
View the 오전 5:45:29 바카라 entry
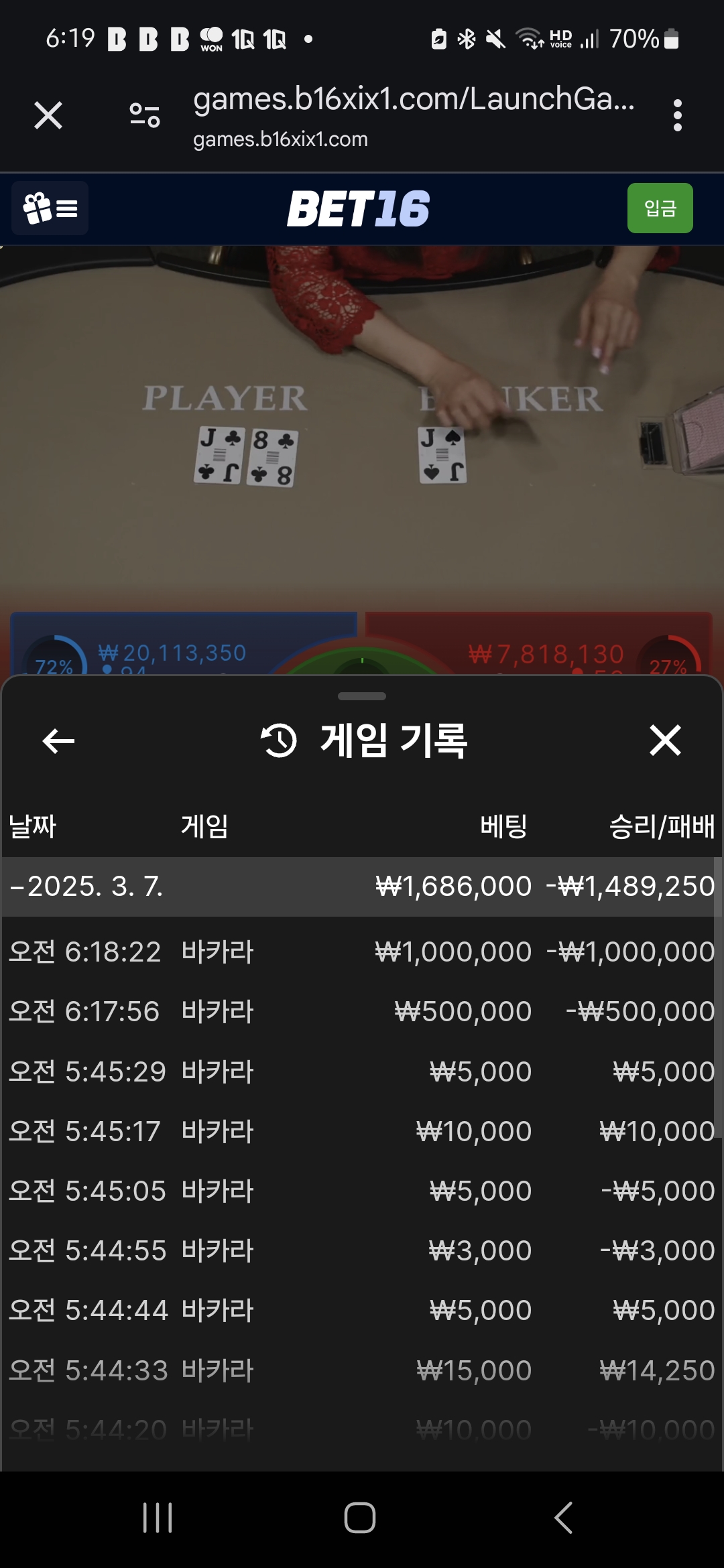click(x=362, y=1071)
